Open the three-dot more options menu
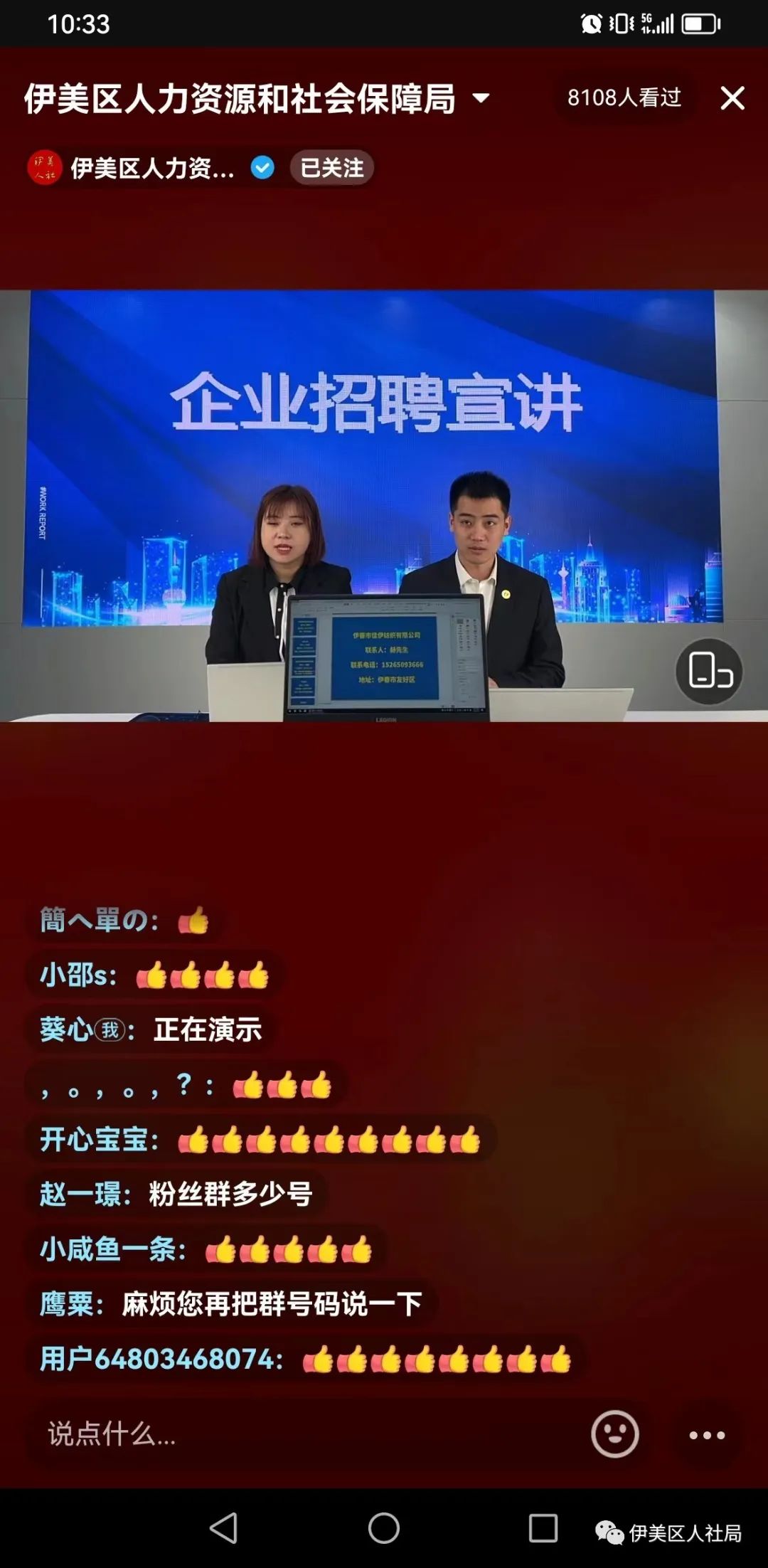This screenshot has height=1568, width=768. point(707,1435)
